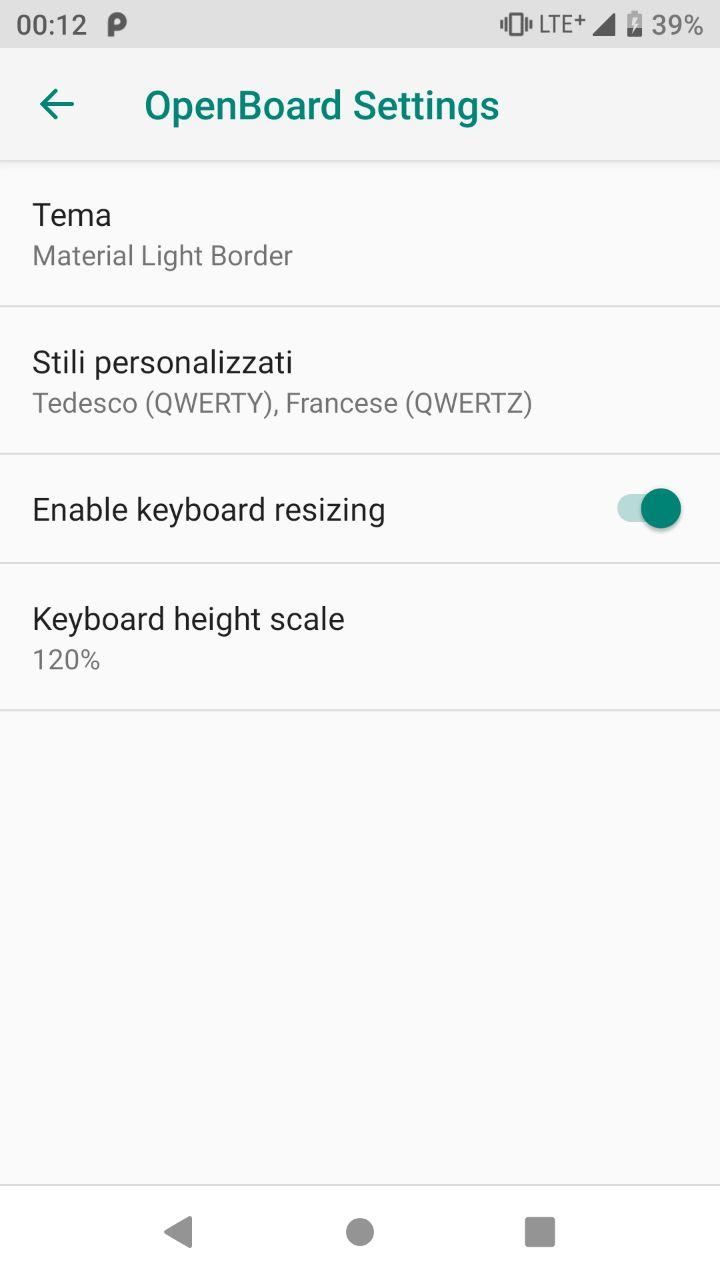The width and height of the screenshot is (720, 1280).
Task: Click the vibrate mode status icon
Action: tap(515, 23)
